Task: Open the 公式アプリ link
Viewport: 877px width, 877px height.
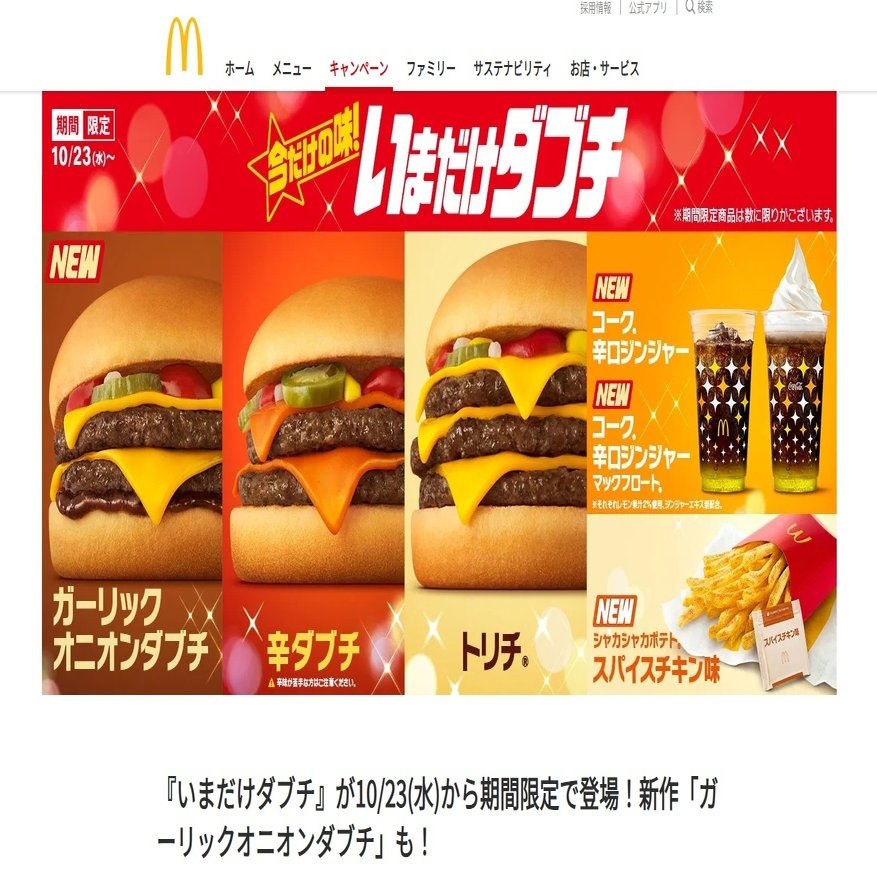Action: pyautogui.click(x=647, y=8)
